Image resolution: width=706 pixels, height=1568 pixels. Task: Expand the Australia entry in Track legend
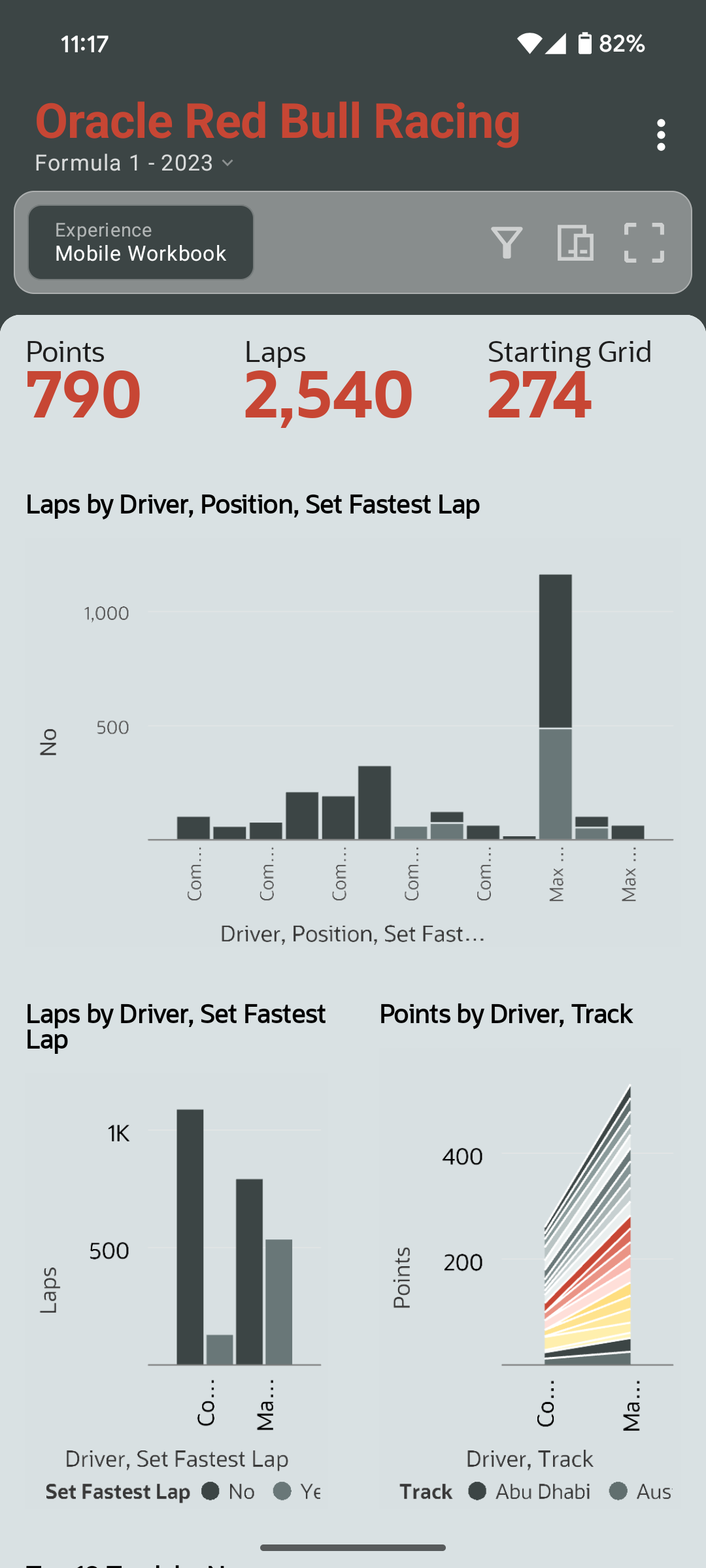tap(644, 1492)
